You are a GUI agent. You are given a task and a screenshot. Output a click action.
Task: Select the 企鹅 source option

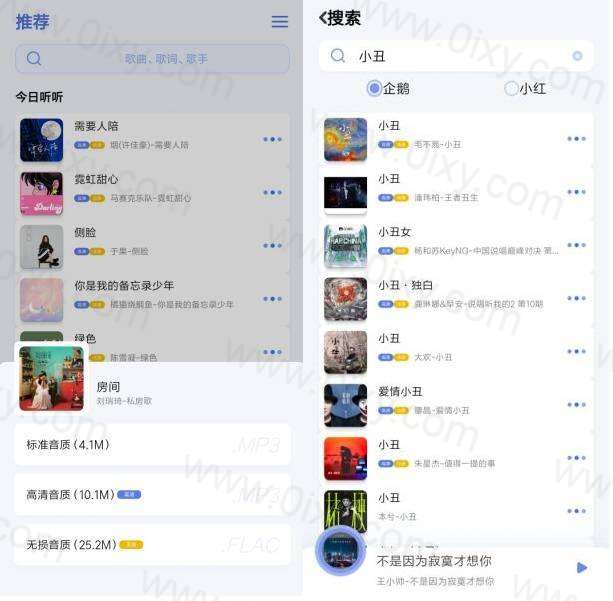(375, 88)
